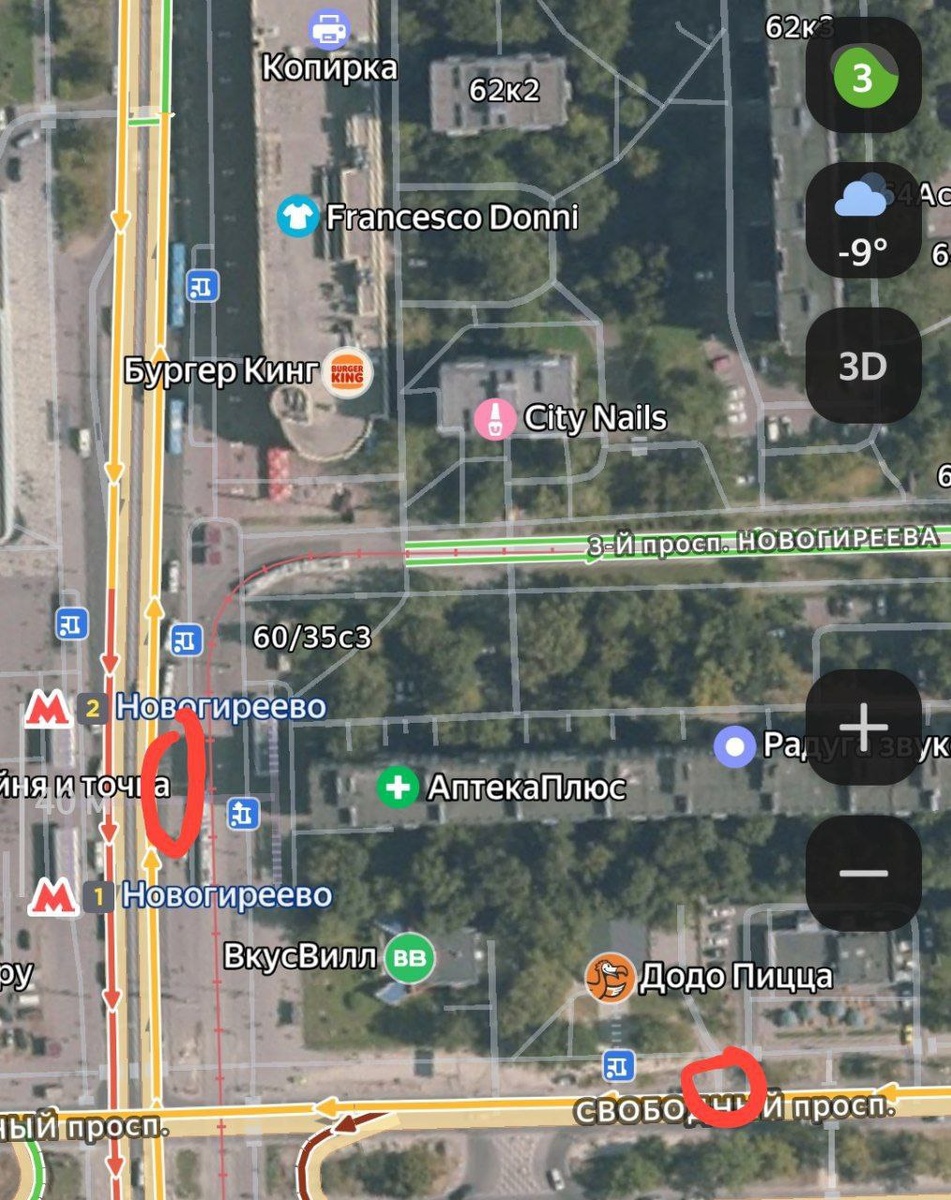Zoom out with the minus button
The image size is (951, 1200).
[x=863, y=874]
